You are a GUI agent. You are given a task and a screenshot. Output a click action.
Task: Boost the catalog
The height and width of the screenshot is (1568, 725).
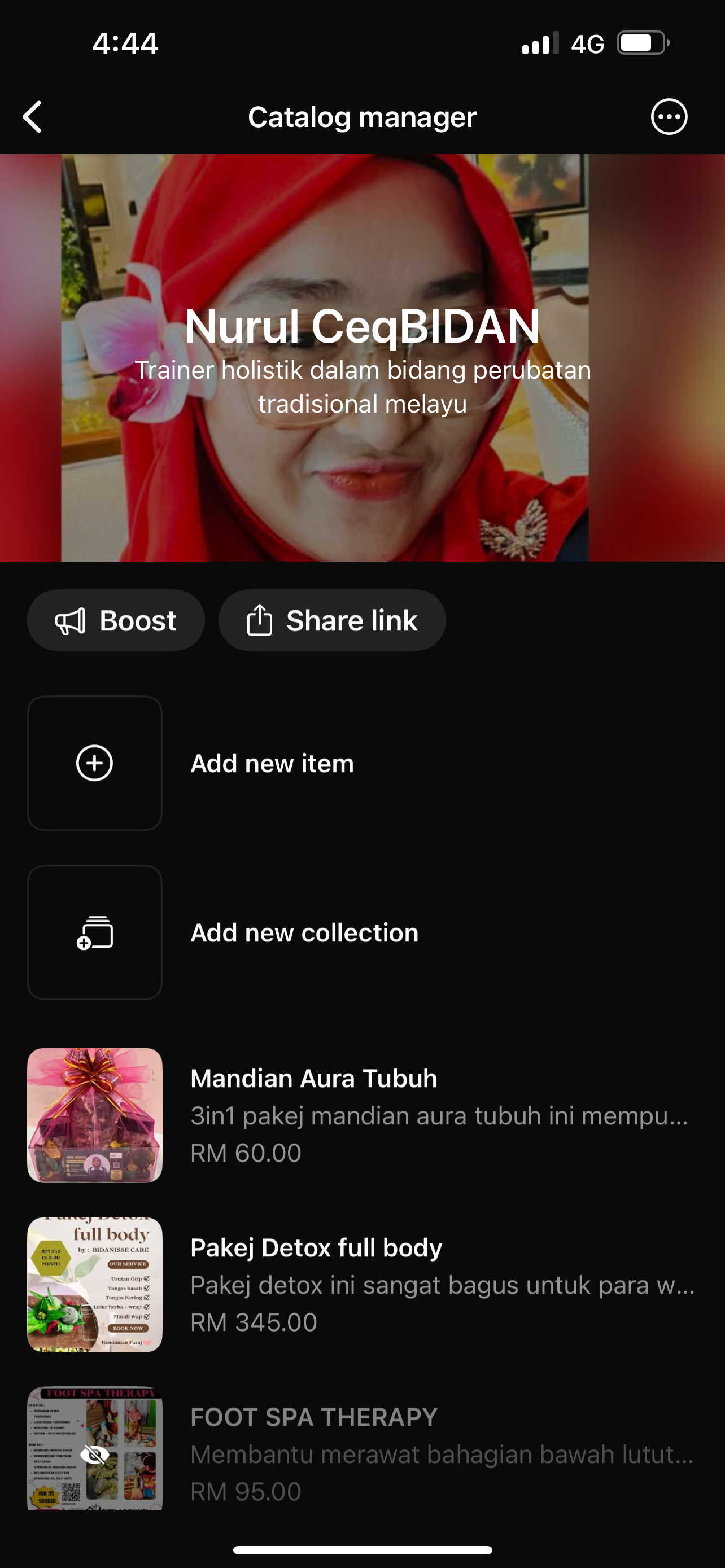116,620
